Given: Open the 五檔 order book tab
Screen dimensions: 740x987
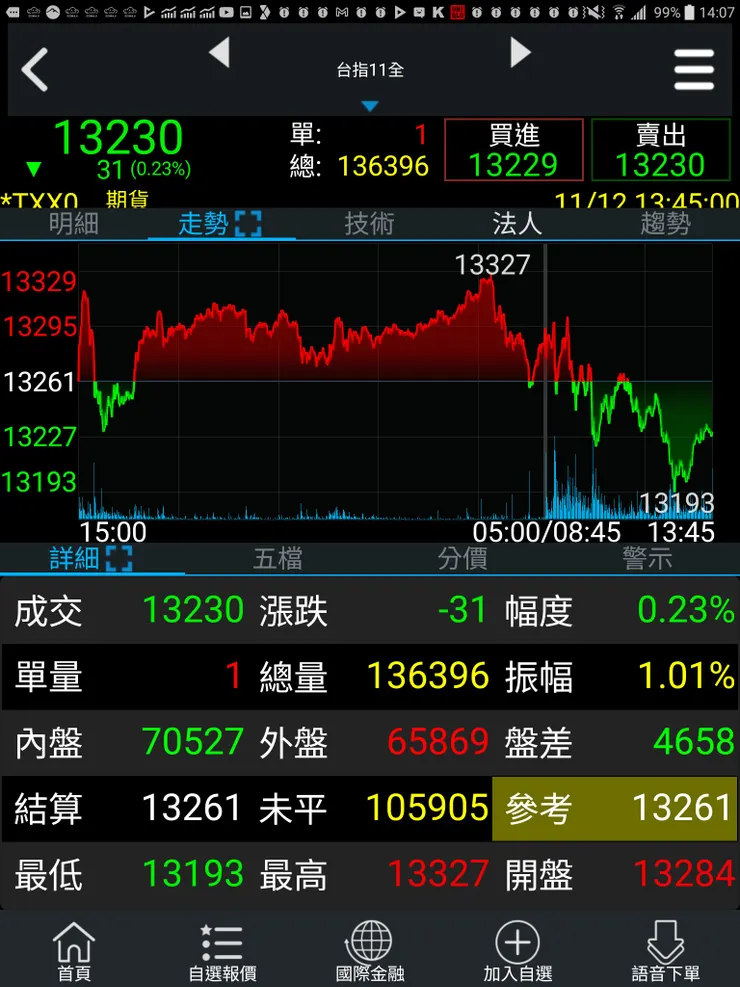Looking at the screenshot, I should 277,558.
